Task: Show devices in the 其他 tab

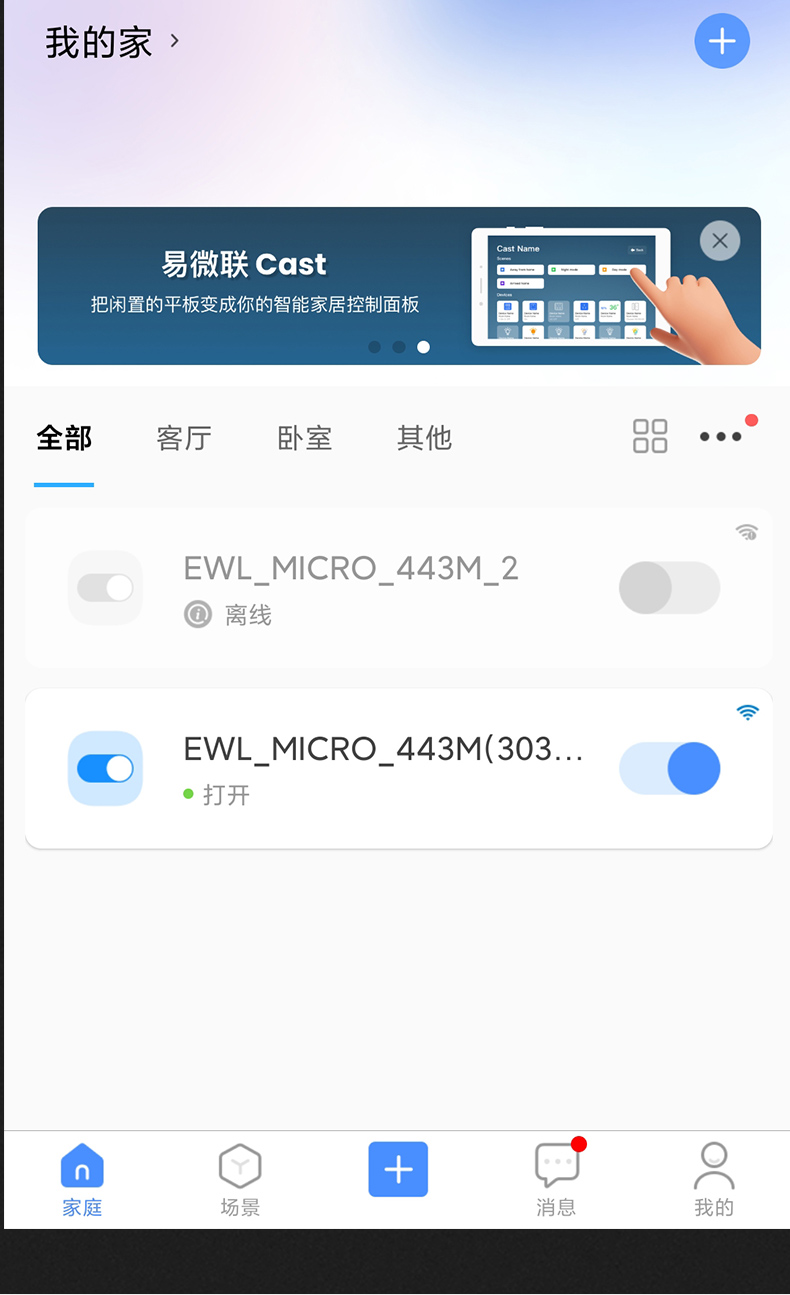Action: point(424,438)
